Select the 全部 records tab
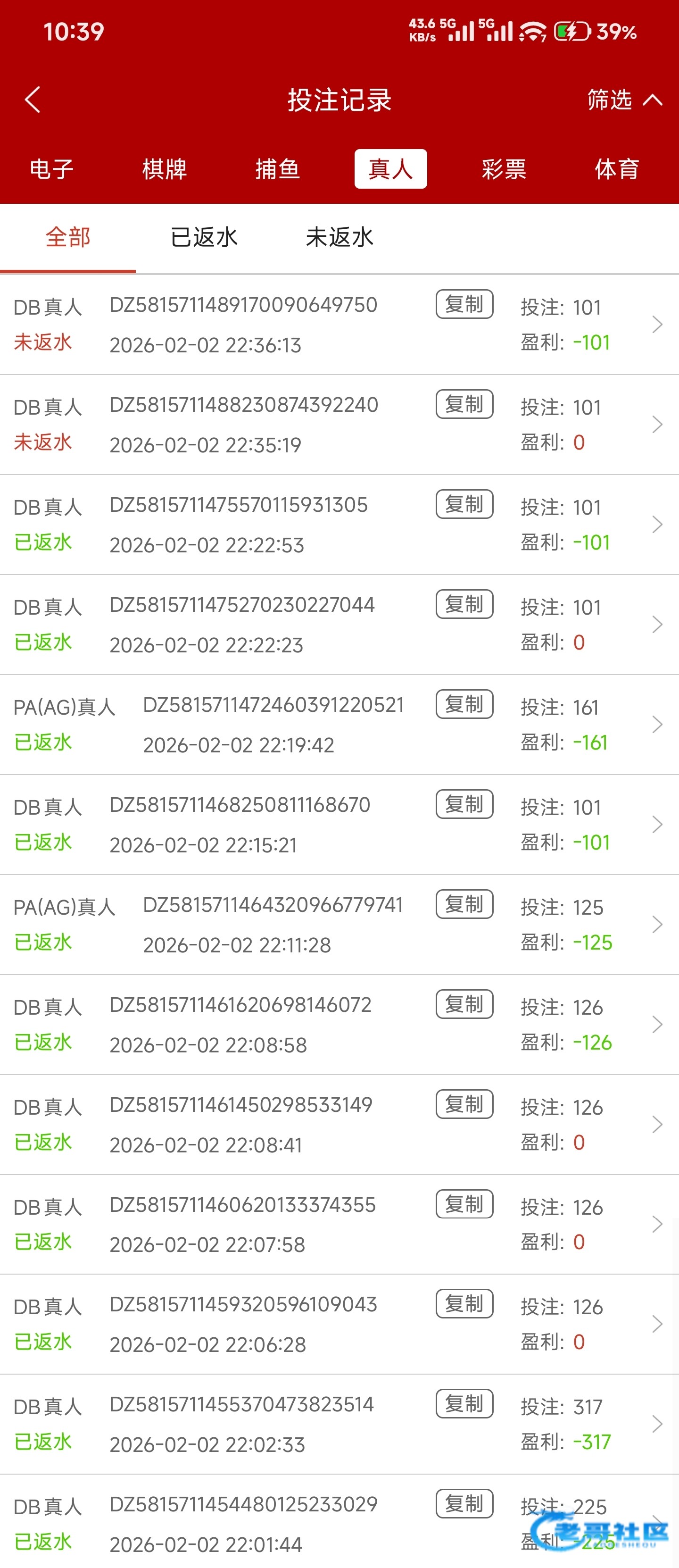 67,237
